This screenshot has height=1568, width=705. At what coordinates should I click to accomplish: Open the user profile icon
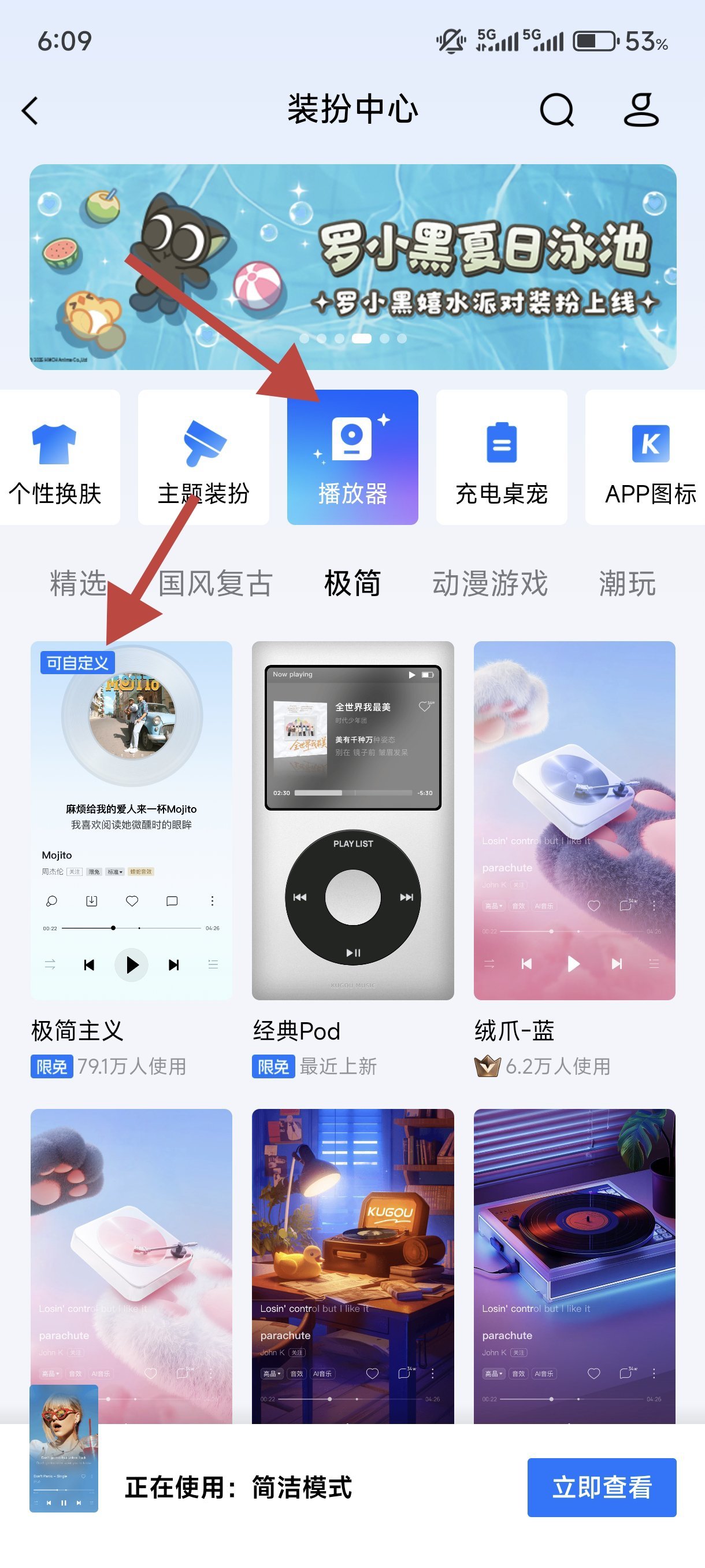click(640, 111)
